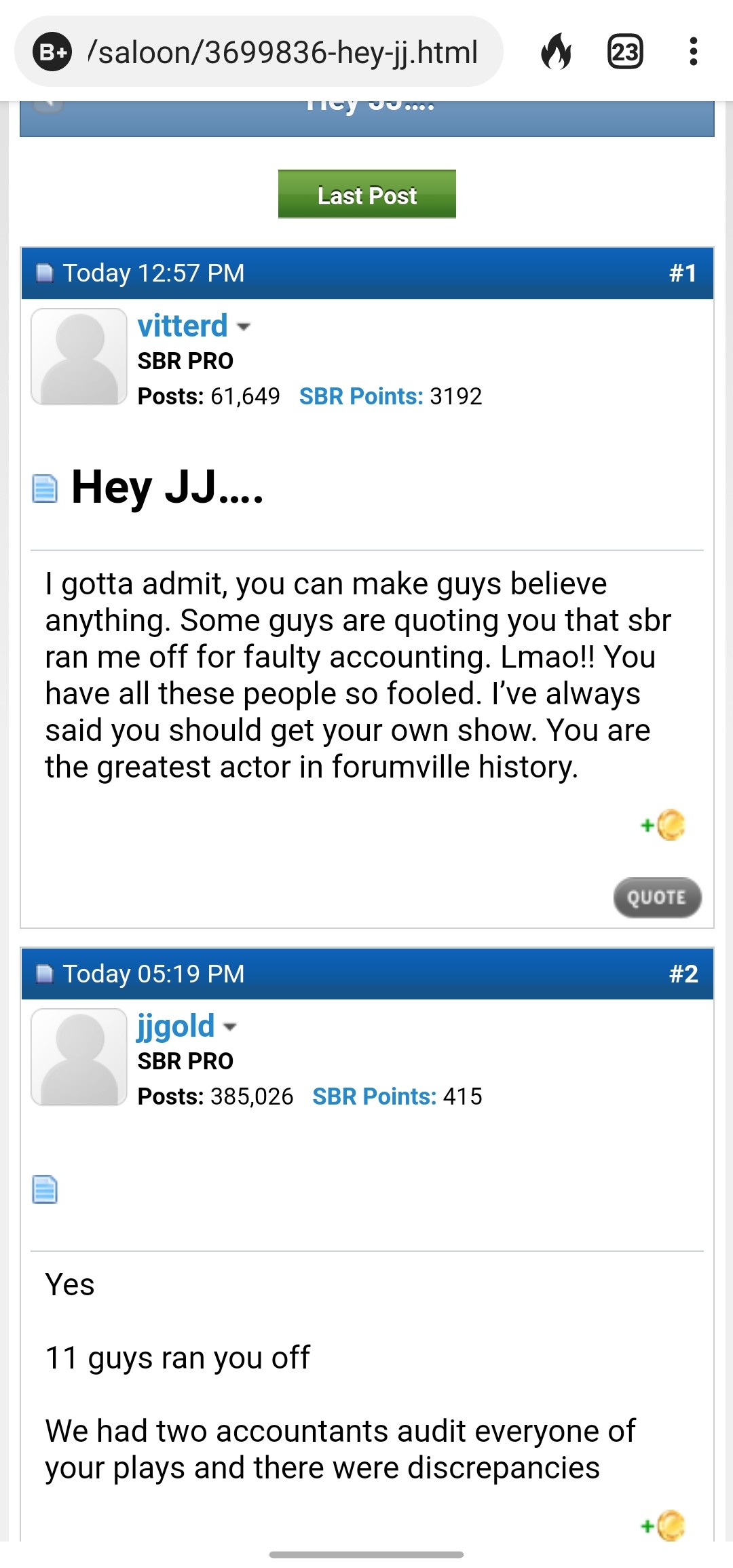
Task: Click the post icon in jjgold's reply body
Action: coord(45,1189)
